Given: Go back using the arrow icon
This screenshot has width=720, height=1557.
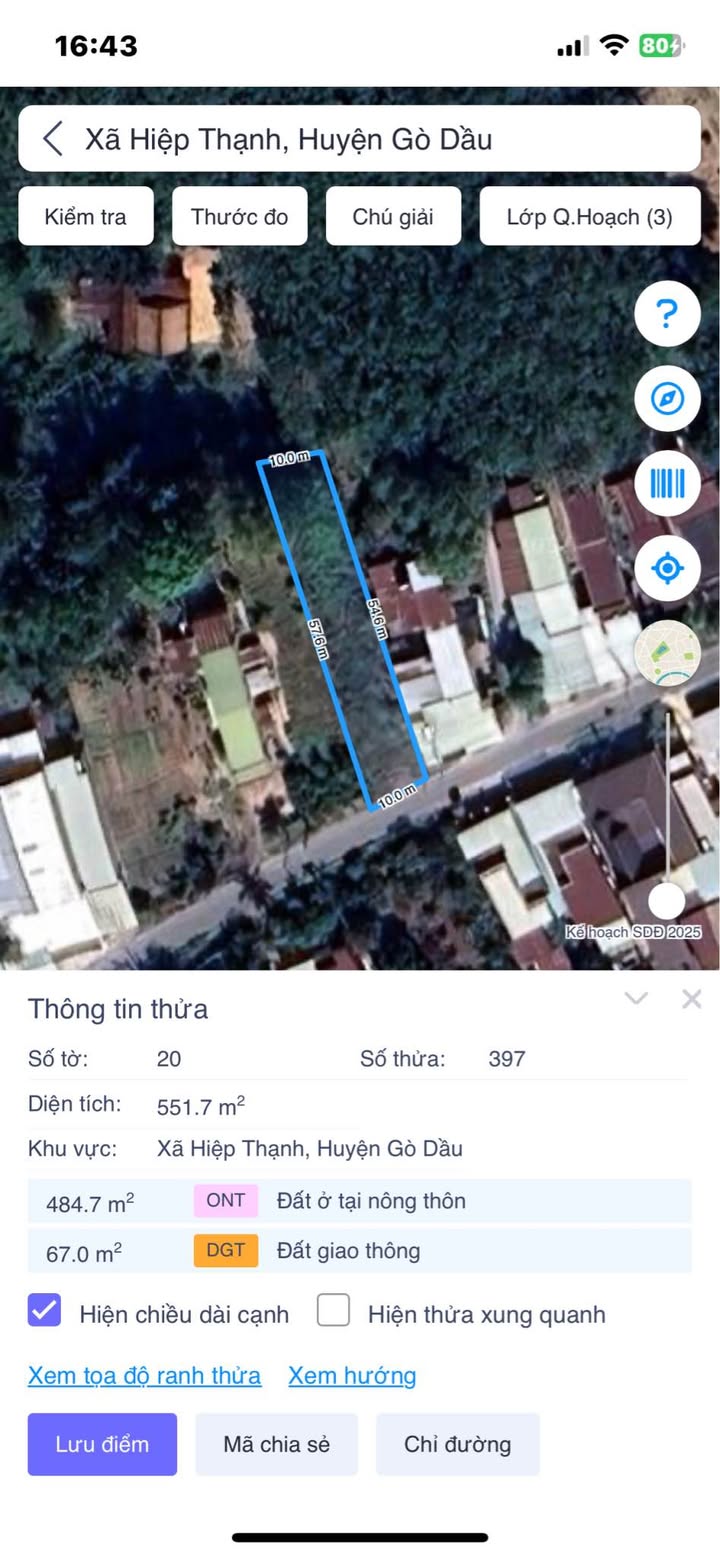Looking at the screenshot, I should tap(54, 139).
